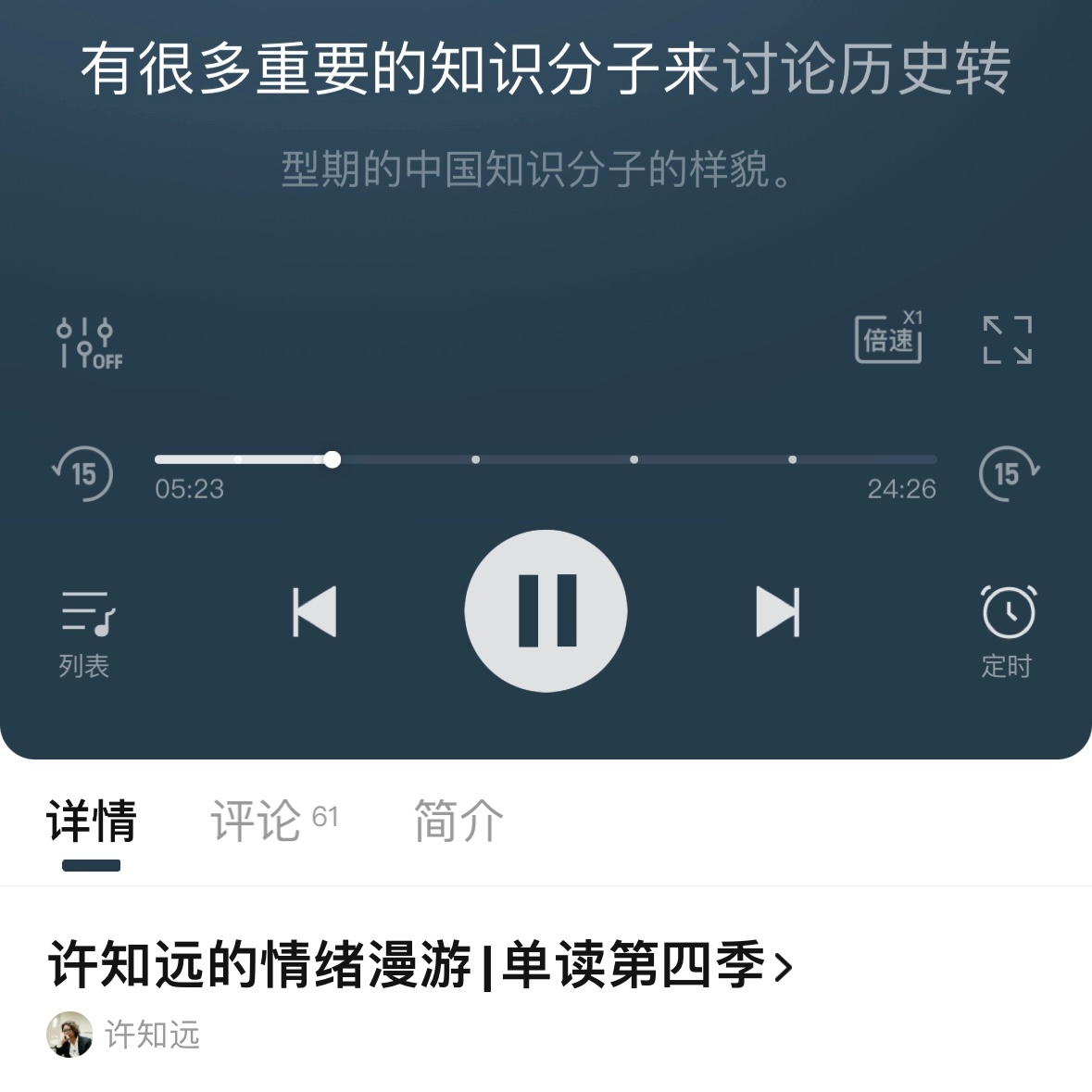Screen dimensions: 1092x1092
Task: Open the sound effects equalizer
Action: [88, 343]
